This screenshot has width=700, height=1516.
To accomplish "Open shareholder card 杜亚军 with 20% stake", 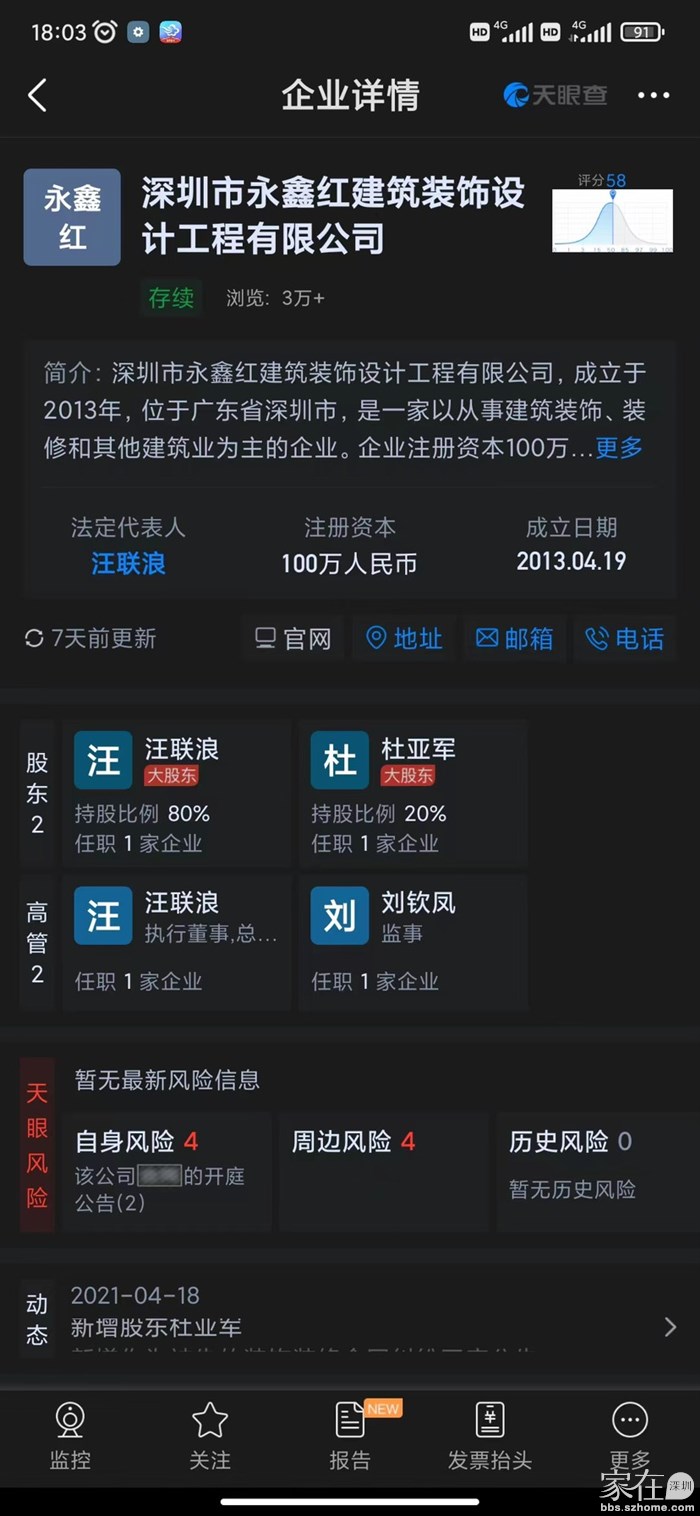I will coord(412,793).
